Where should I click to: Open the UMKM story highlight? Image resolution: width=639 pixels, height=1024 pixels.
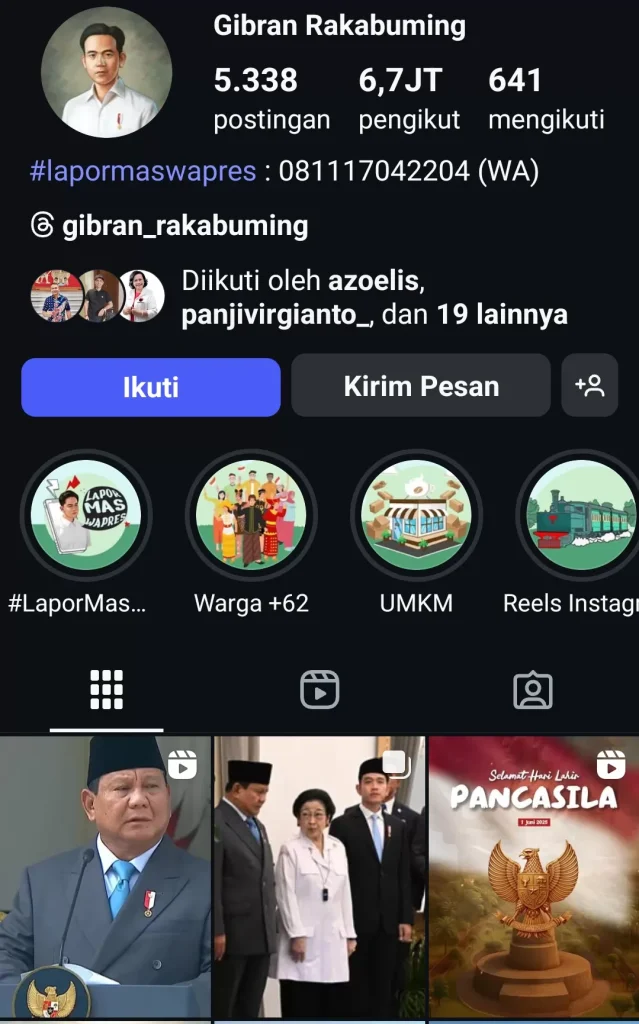pyautogui.click(x=416, y=516)
